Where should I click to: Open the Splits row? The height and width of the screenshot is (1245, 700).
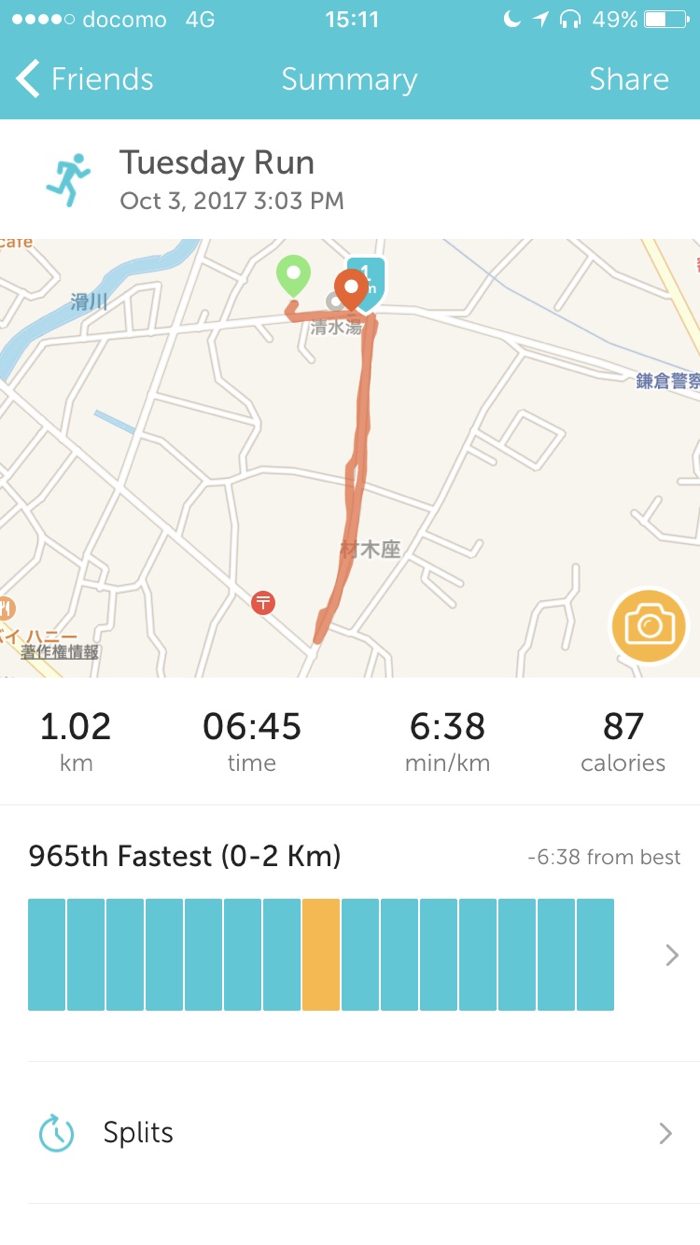tap(350, 1133)
